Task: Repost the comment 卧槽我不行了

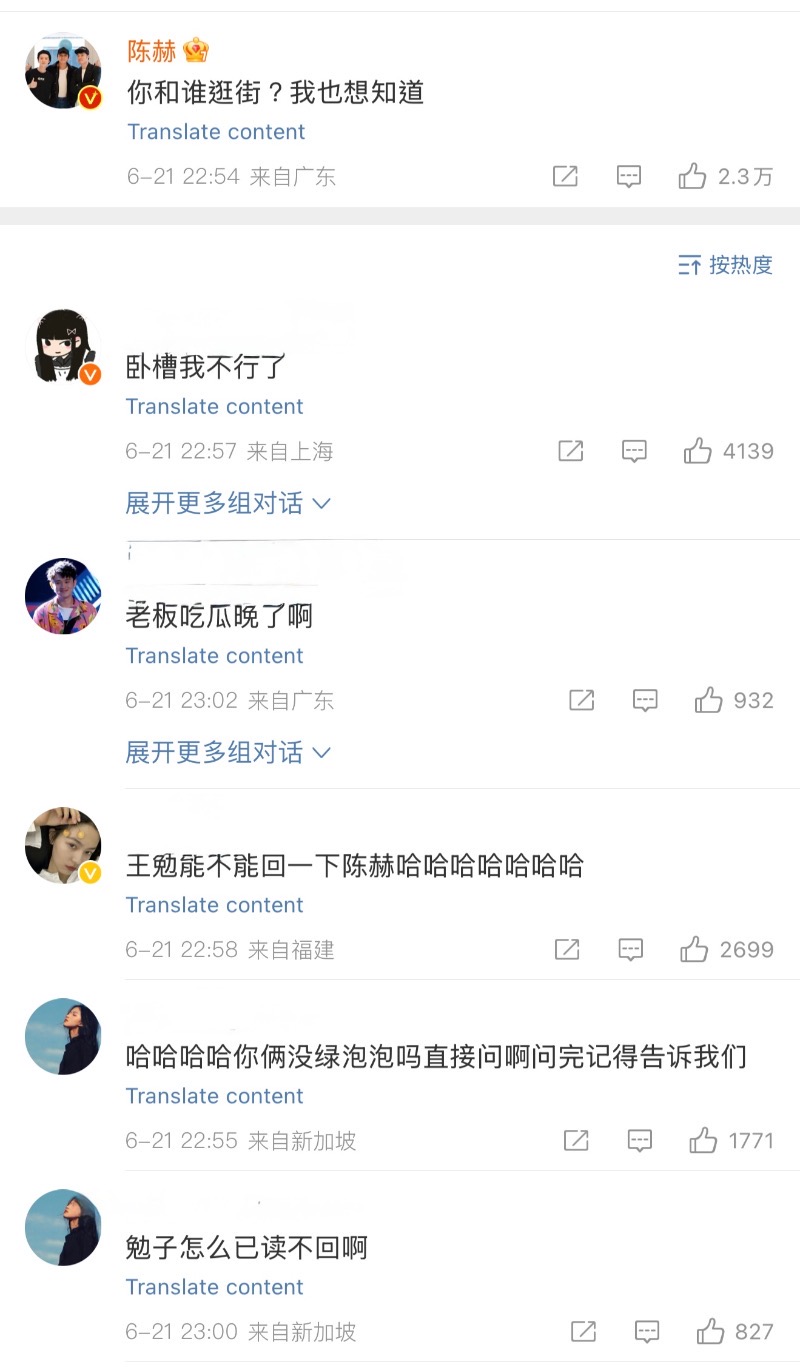Action: [x=570, y=451]
